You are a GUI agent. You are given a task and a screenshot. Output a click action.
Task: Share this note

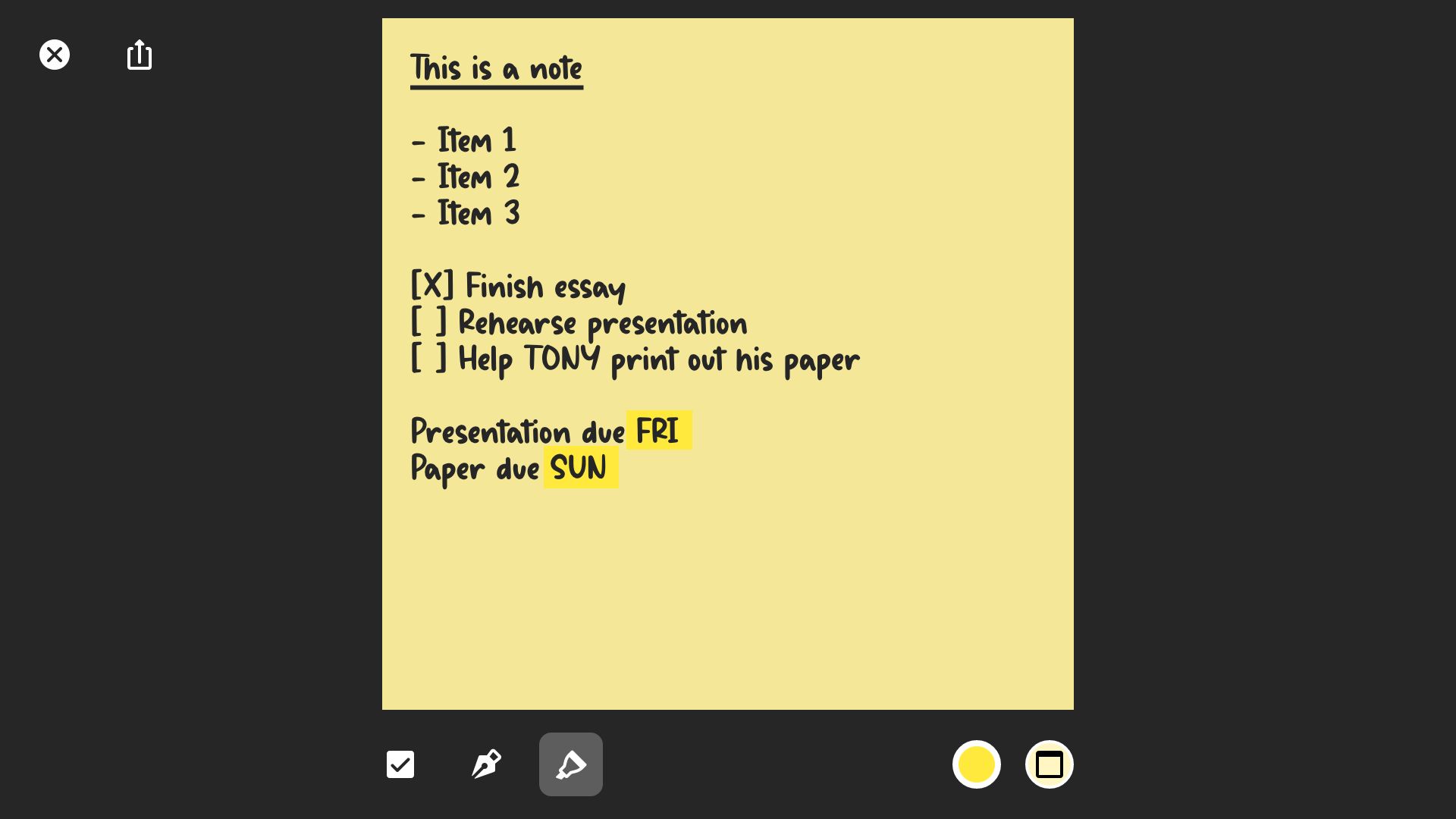[140, 55]
